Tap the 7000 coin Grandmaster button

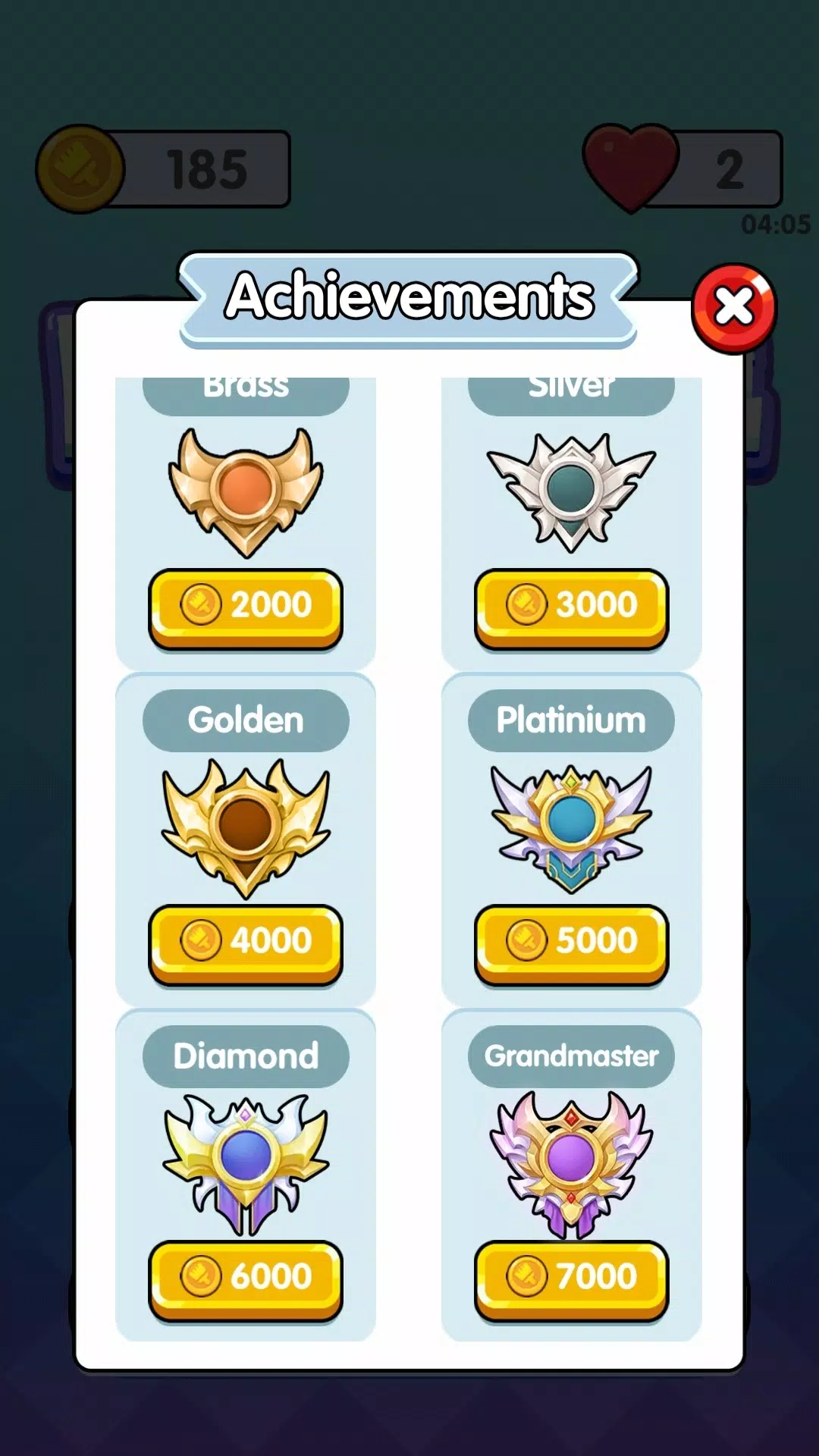point(571,1278)
